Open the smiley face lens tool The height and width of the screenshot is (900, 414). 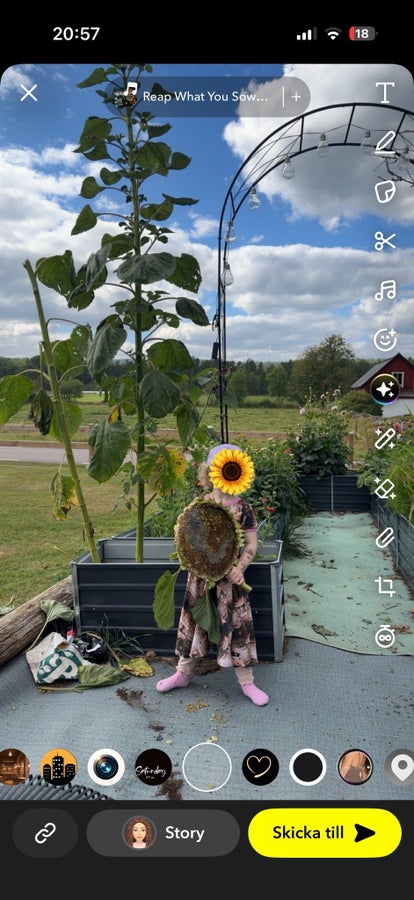385,340
